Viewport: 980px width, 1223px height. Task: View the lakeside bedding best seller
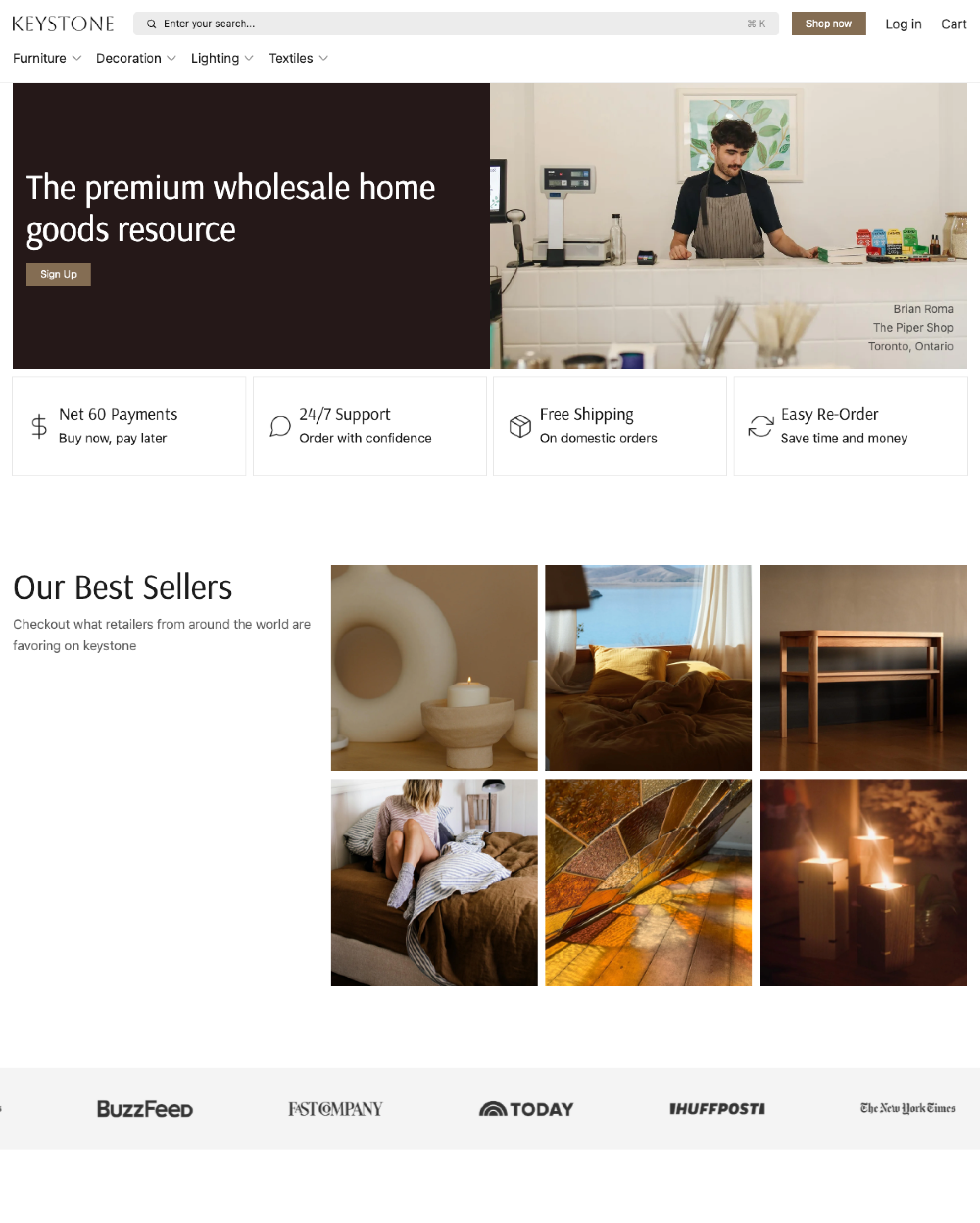point(648,668)
